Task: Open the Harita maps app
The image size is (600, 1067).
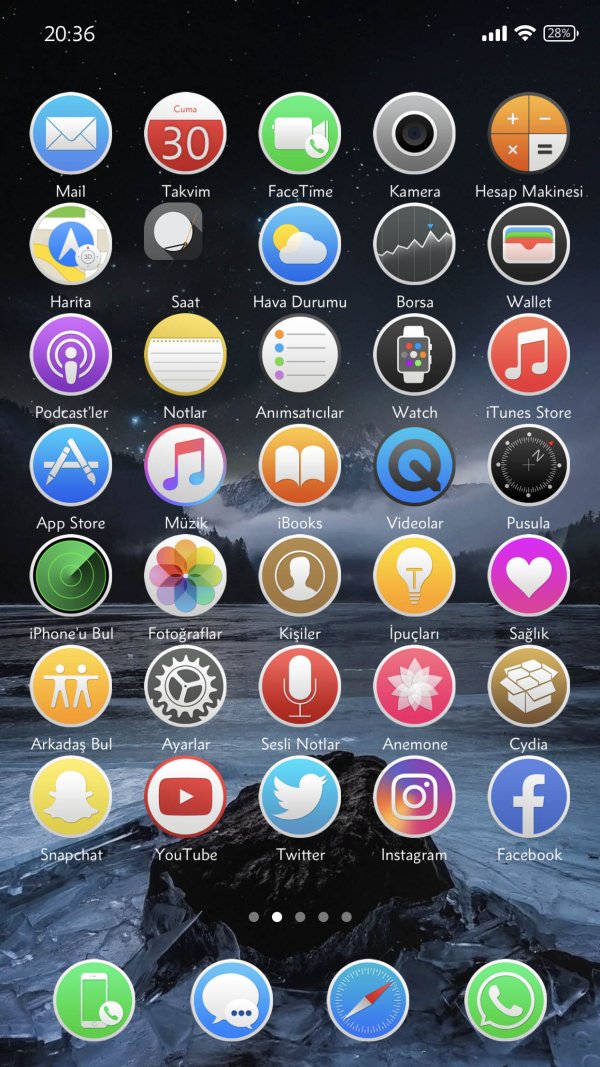Action: 71,244
